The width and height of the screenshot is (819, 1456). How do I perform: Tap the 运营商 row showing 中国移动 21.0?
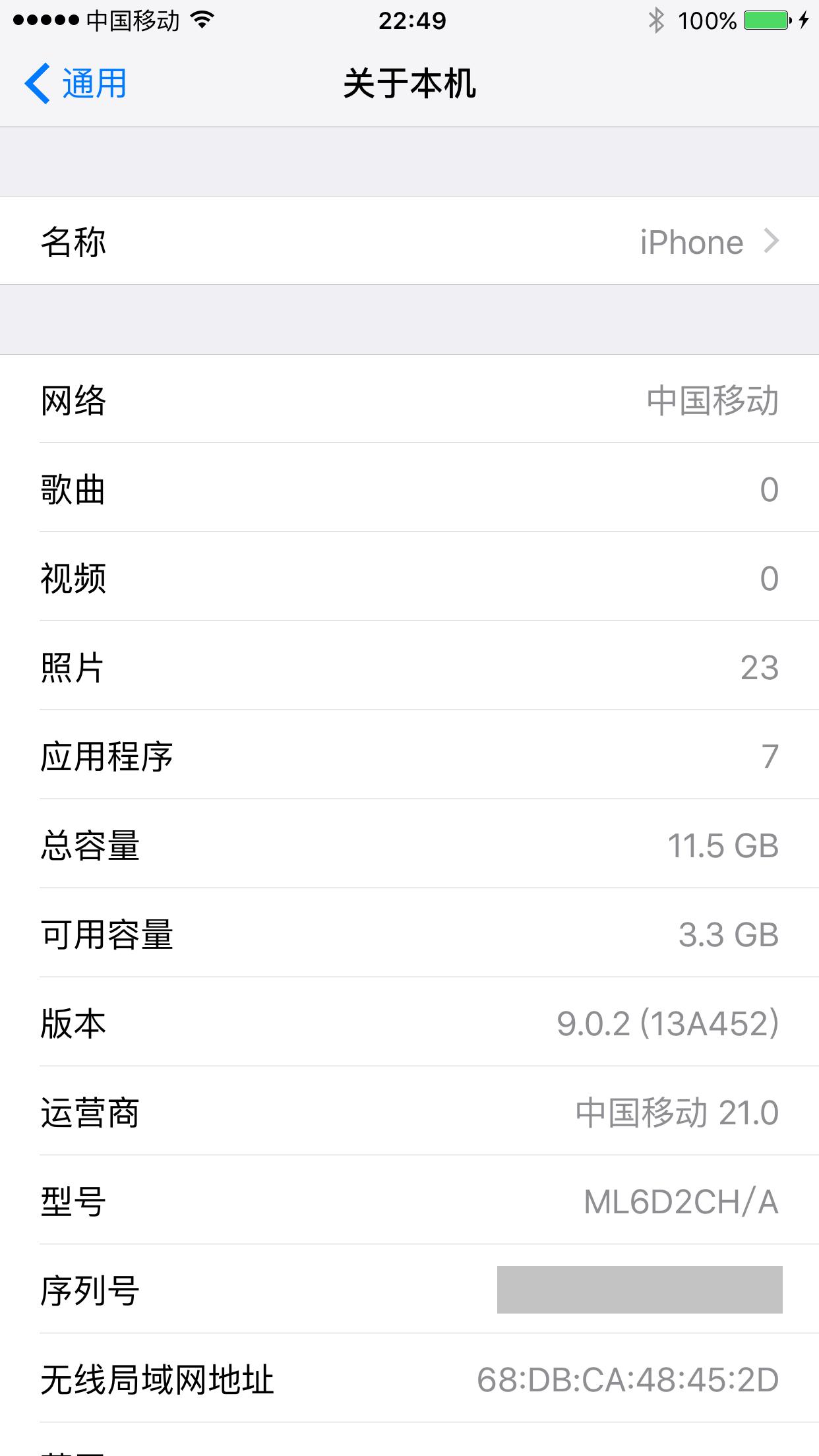pyautogui.click(x=409, y=1113)
